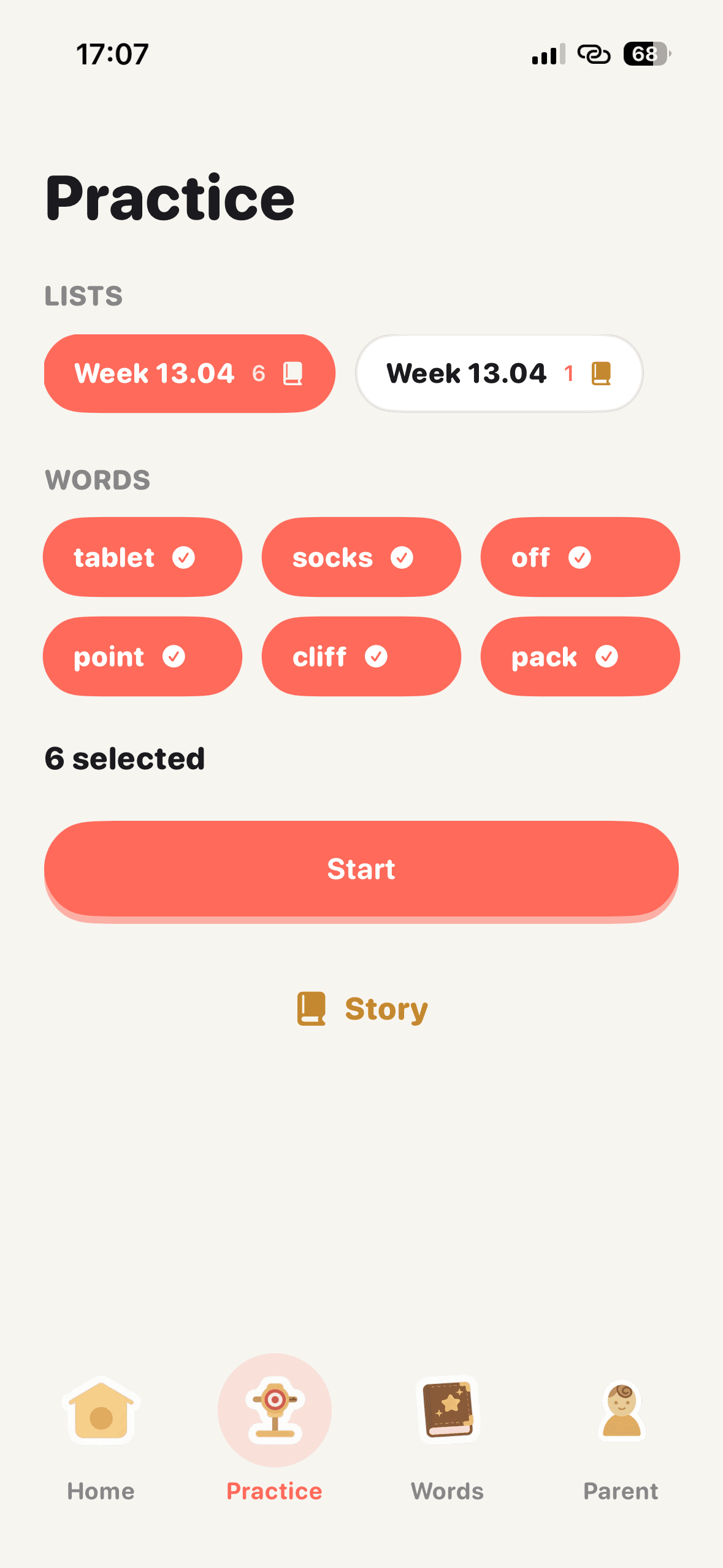Deselect the word 'off'

(580, 557)
